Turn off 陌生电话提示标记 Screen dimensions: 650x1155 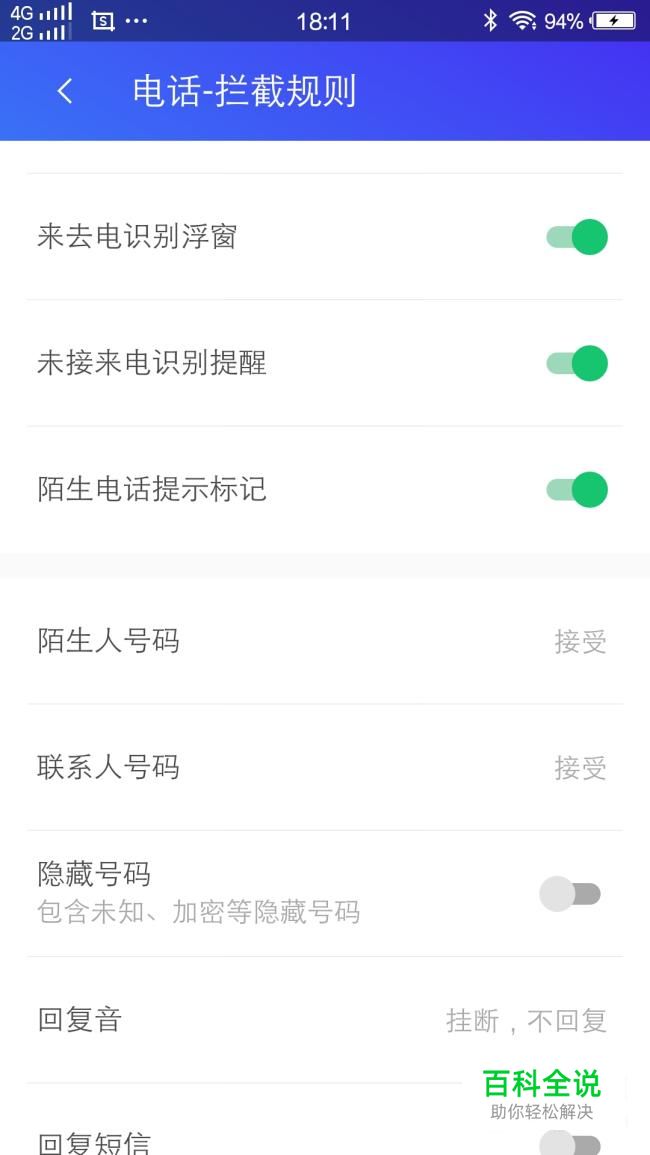click(x=576, y=490)
